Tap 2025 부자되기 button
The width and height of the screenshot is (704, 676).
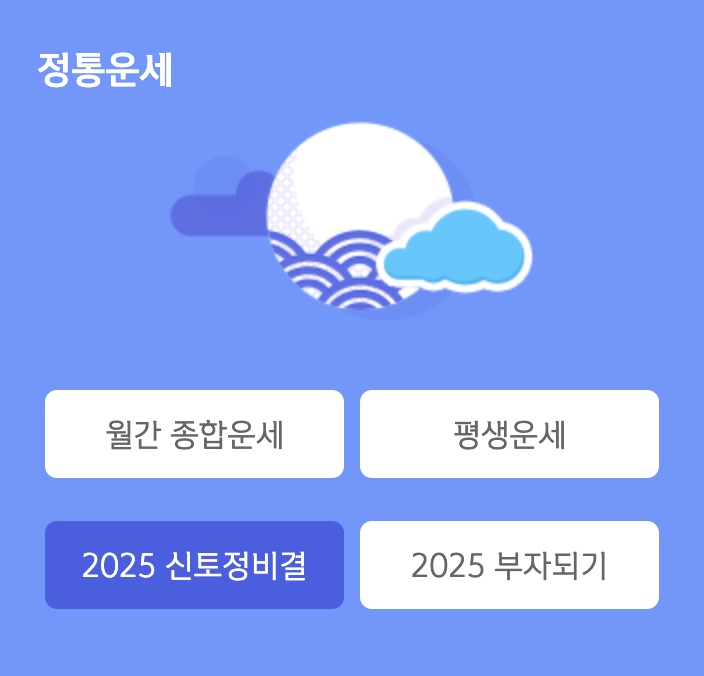[x=509, y=565]
